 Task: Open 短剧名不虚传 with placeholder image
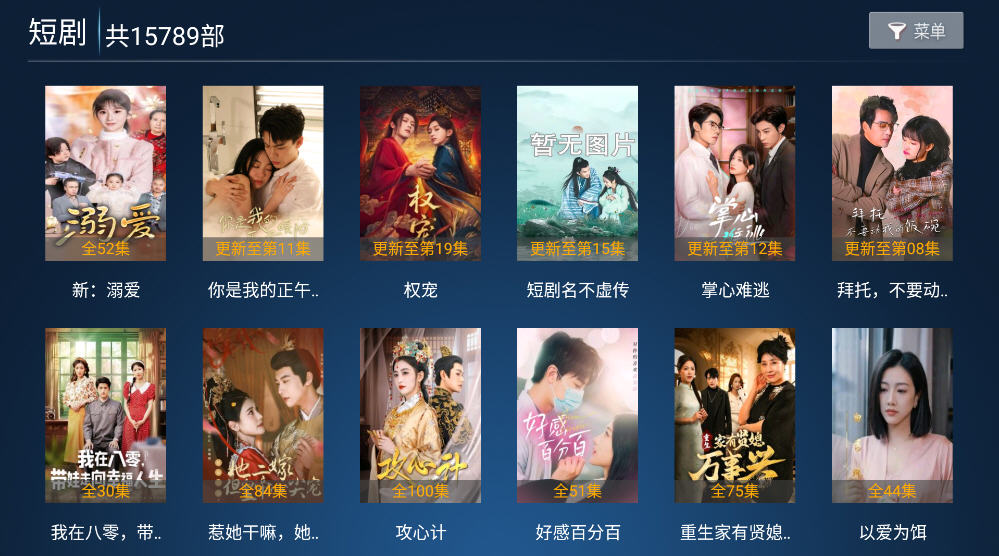pyautogui.click(x=577, y=174)
